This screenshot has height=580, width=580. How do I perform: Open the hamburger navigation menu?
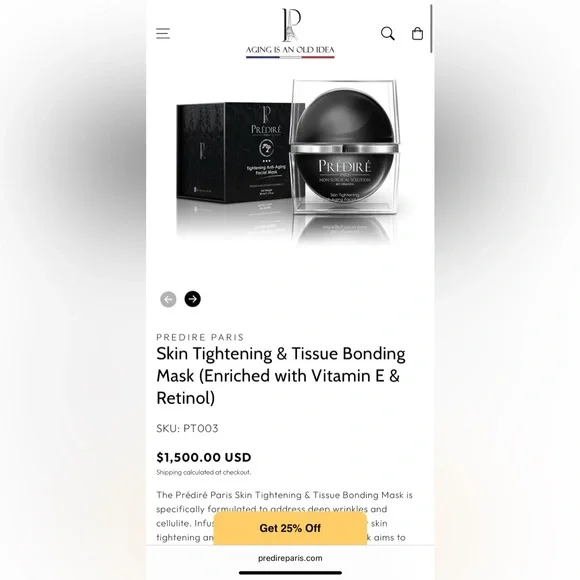163,33
